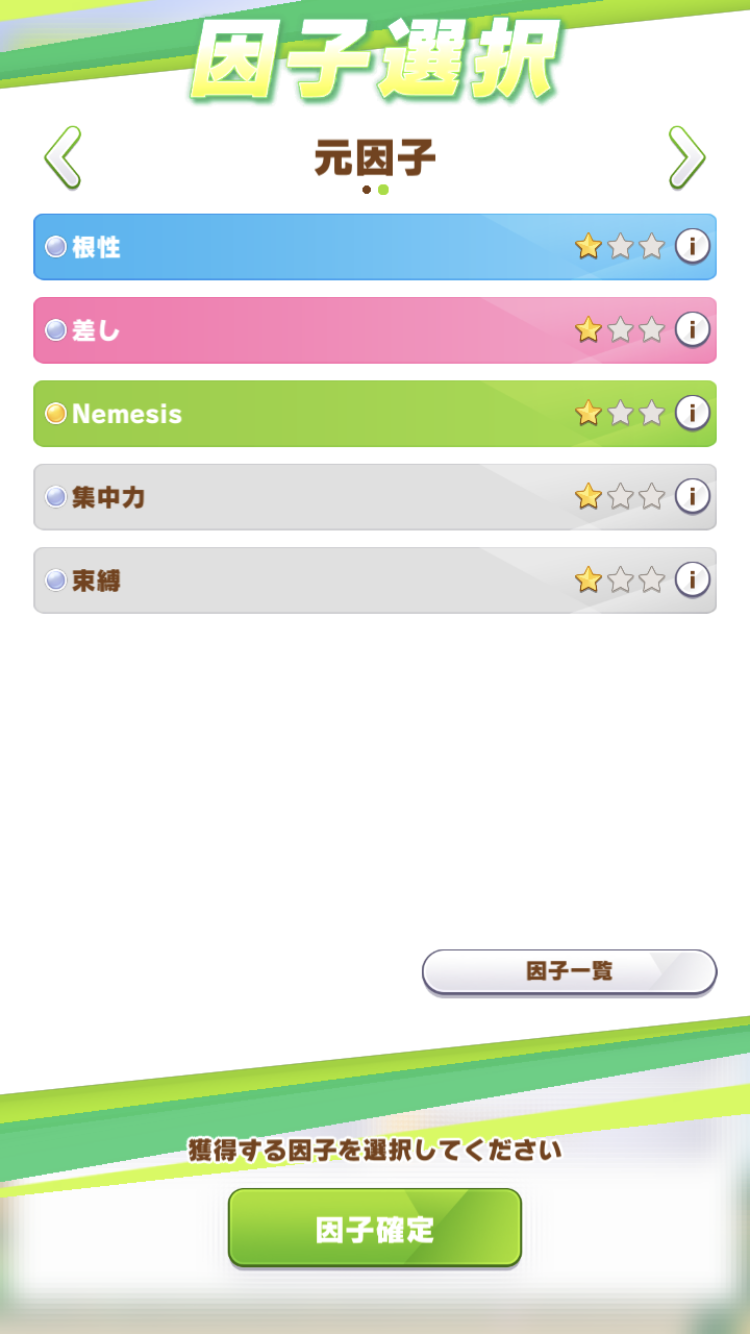Confirm selection with 因子確定
750x1334 pixels.
[x=375, y=1228]
